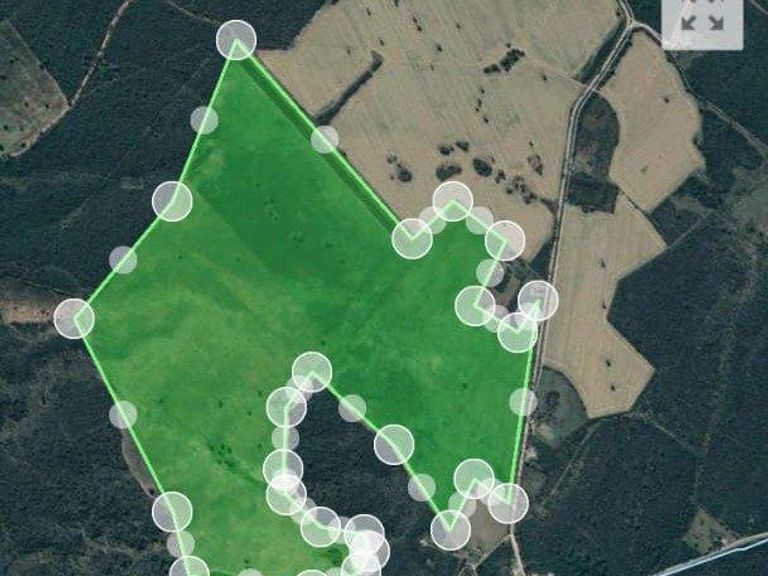Screen dimensions: 768x576
Task: Toggle the fullscreen map view
Action: click(701, 22)
